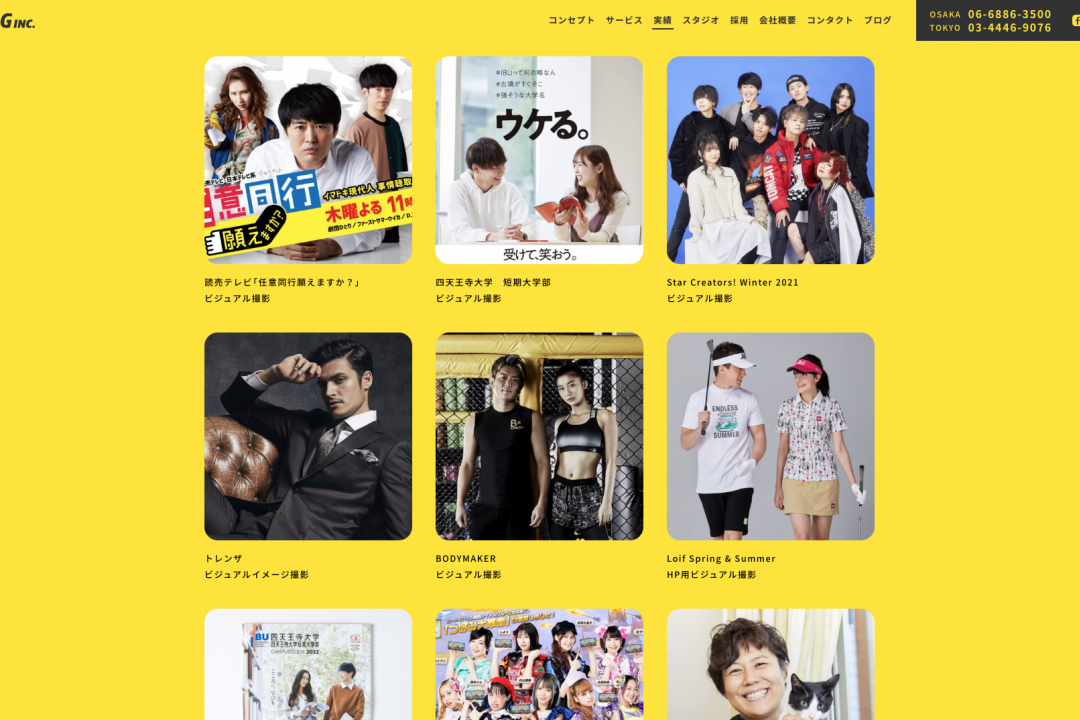View the Star Creators! Winter 2021 project

[x=770, y=160]
